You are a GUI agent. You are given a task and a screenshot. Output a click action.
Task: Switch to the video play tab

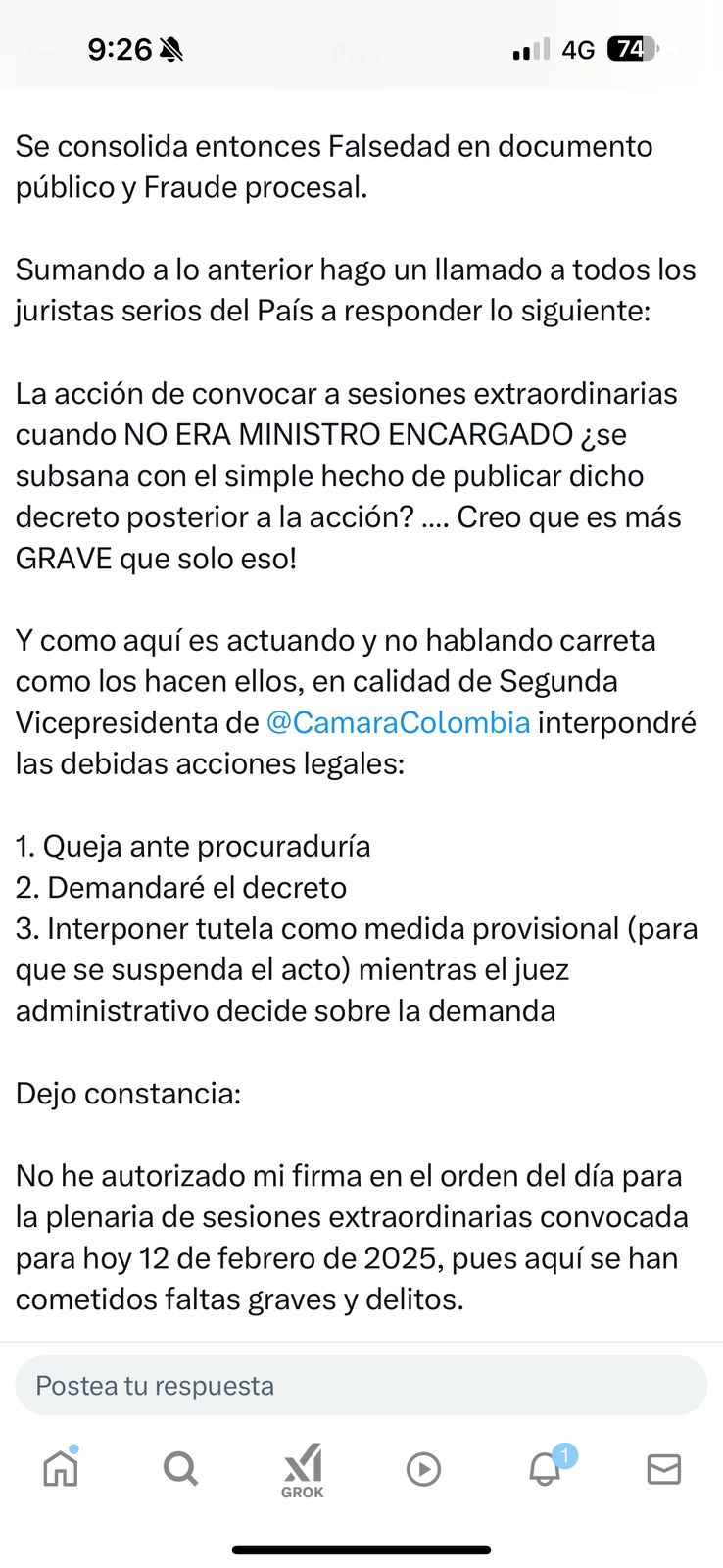point(423,1469)
